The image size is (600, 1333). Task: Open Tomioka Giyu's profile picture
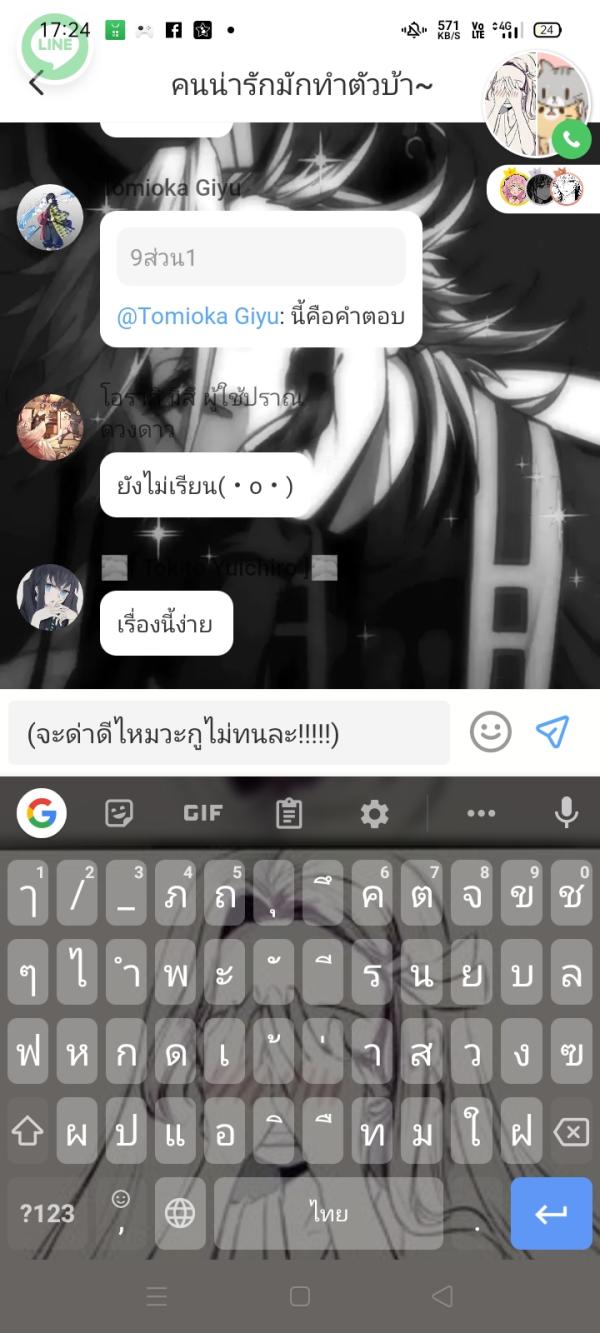point(50,217)
